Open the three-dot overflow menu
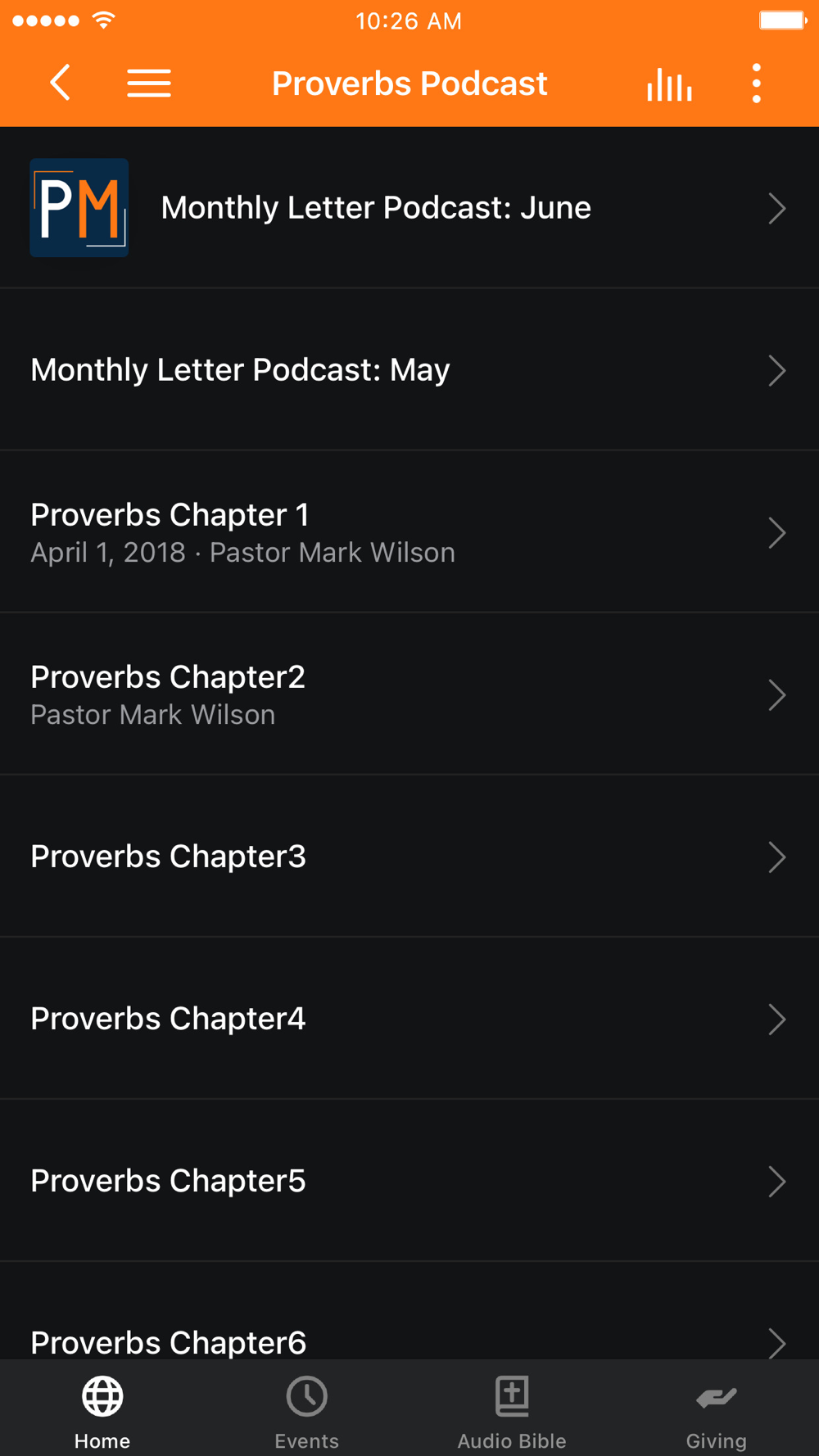Viewport: 819px width, 1456px height. click(x=756, y=84)
